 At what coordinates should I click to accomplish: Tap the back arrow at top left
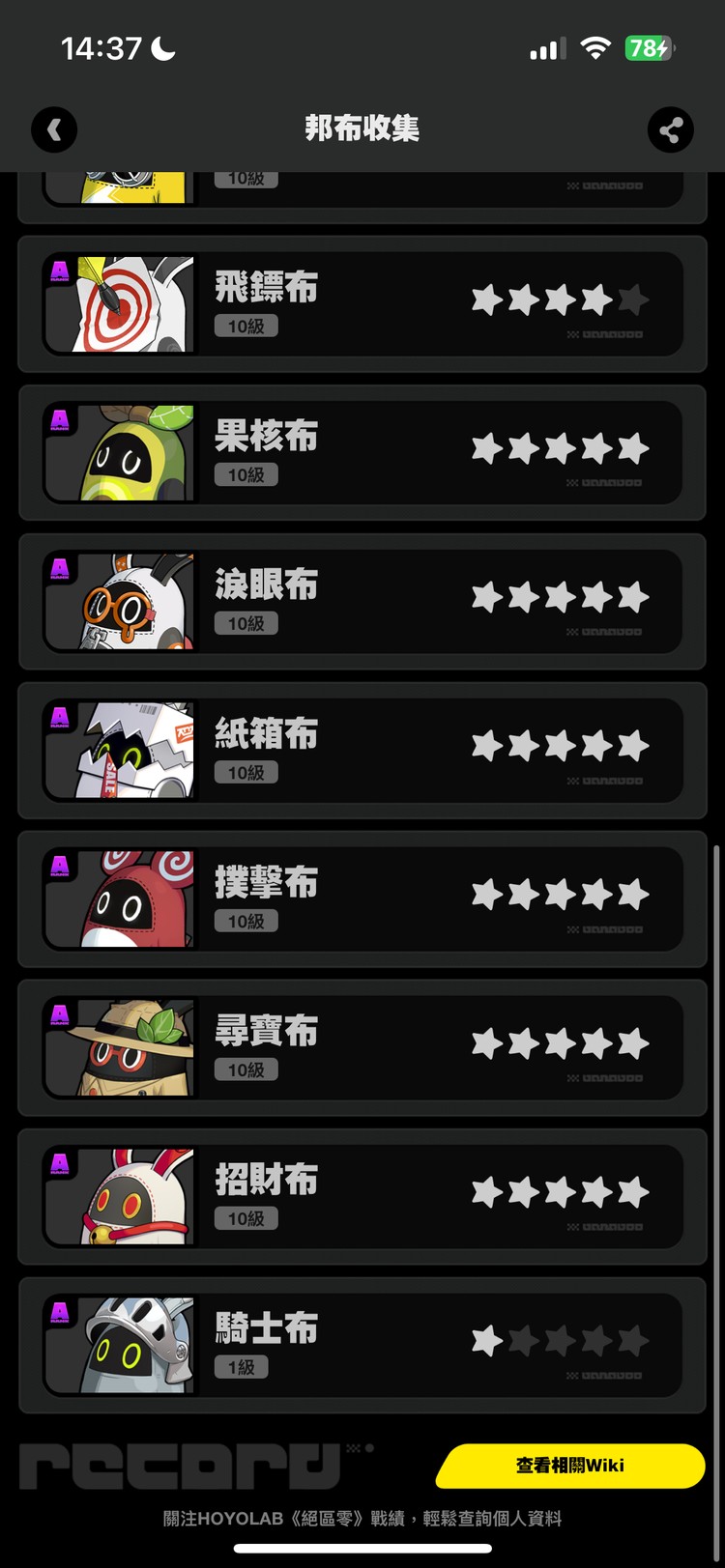pos(54,129)
